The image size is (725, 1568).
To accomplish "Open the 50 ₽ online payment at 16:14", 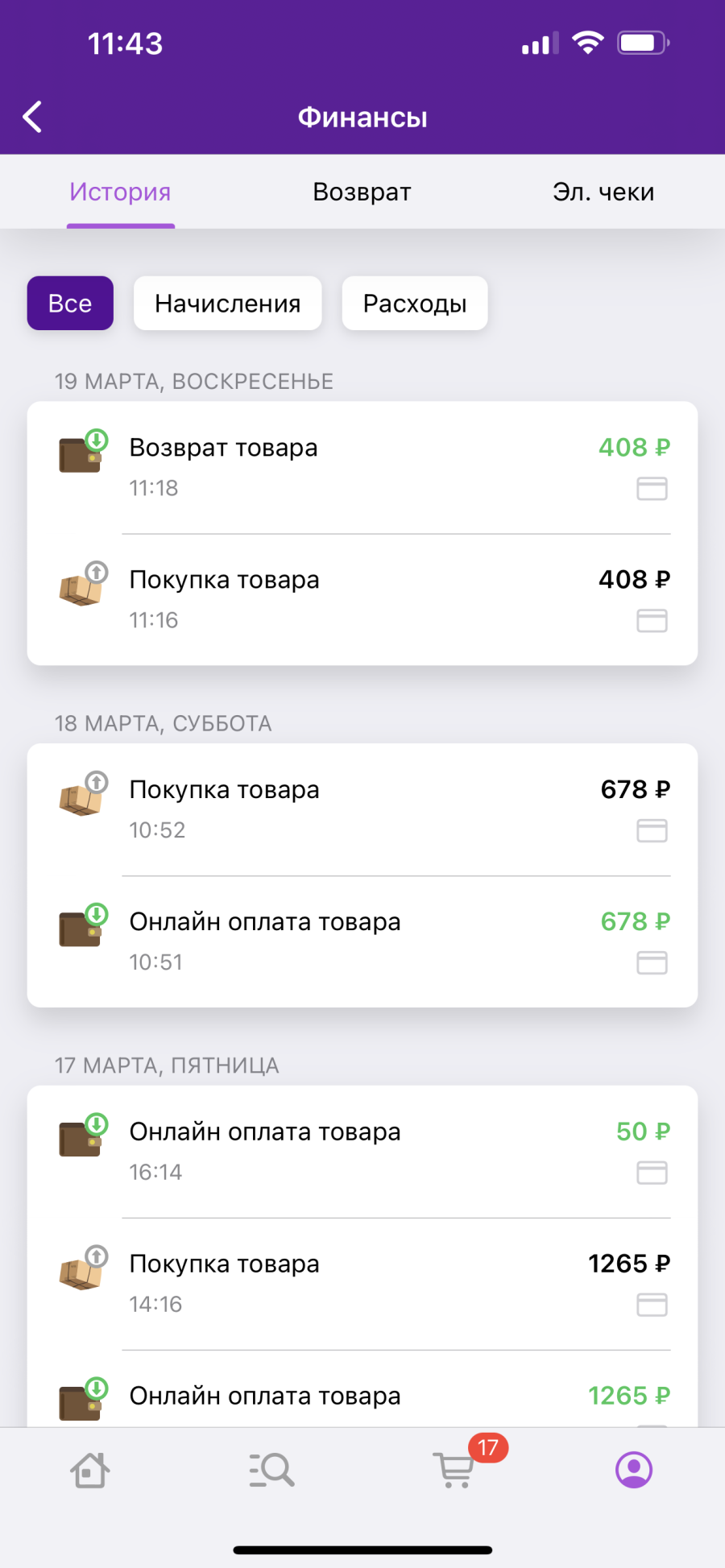I will coord(362,1152).
